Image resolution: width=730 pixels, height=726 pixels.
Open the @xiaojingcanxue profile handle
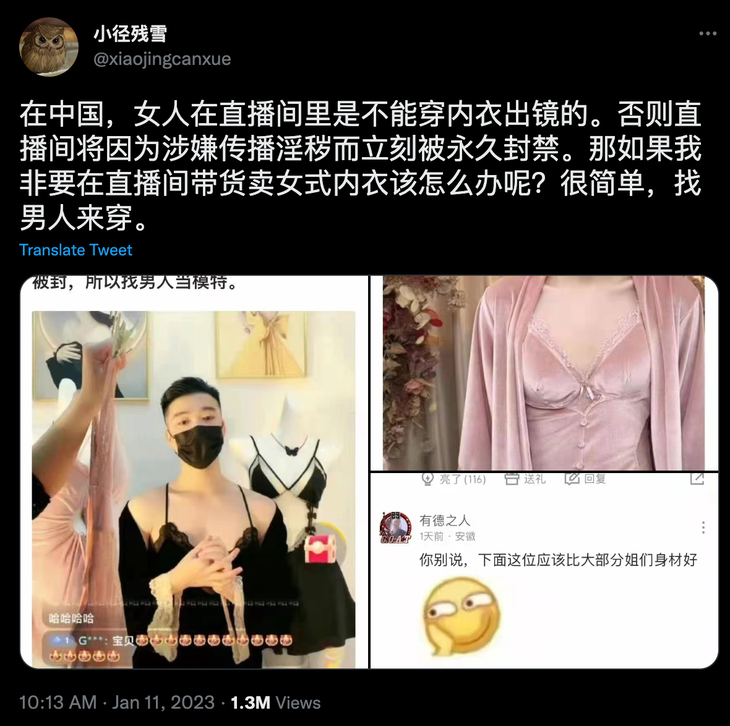click(161, 59)
